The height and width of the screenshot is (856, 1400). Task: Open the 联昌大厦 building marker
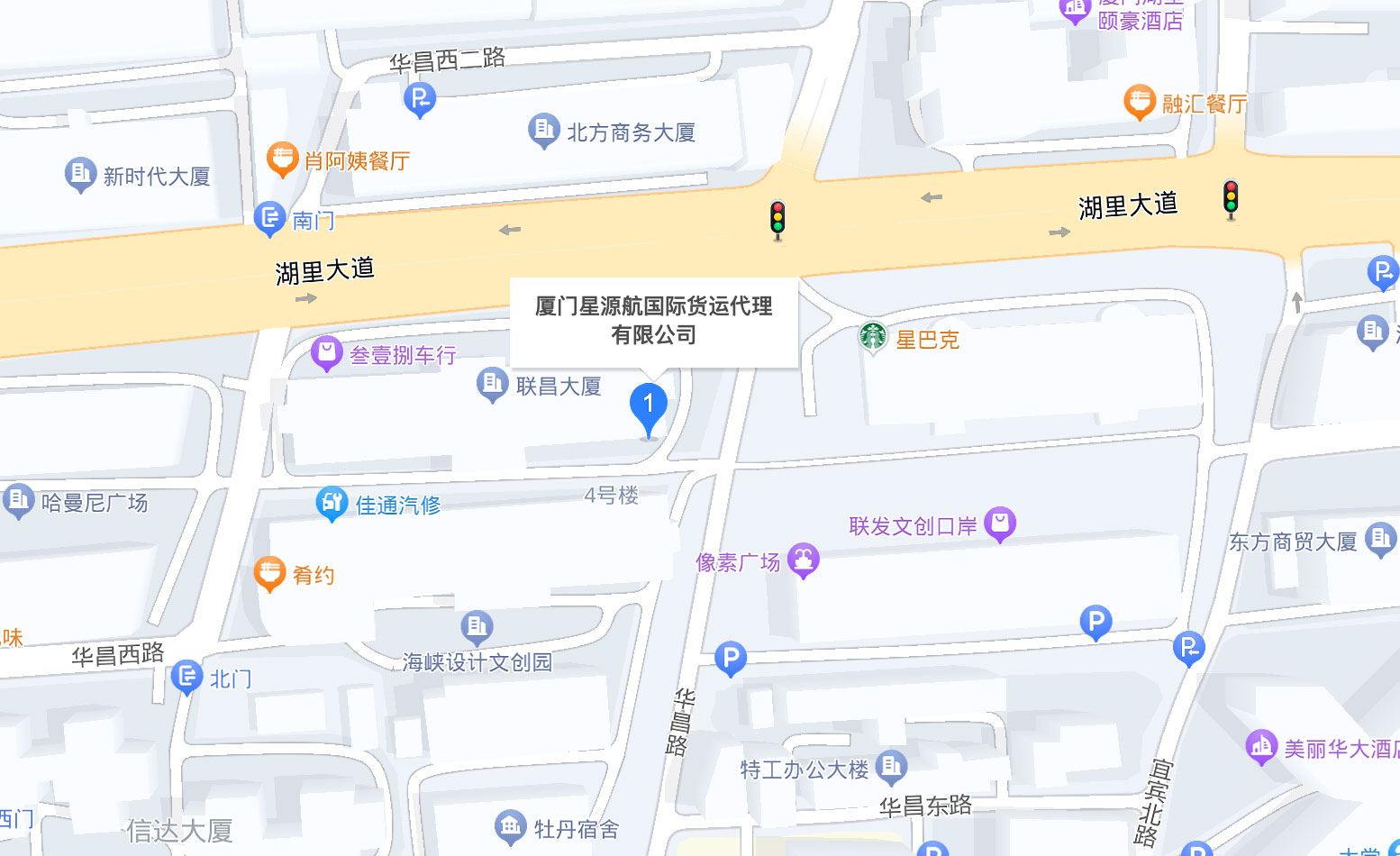pyautogui.click(x=492, y=384)
